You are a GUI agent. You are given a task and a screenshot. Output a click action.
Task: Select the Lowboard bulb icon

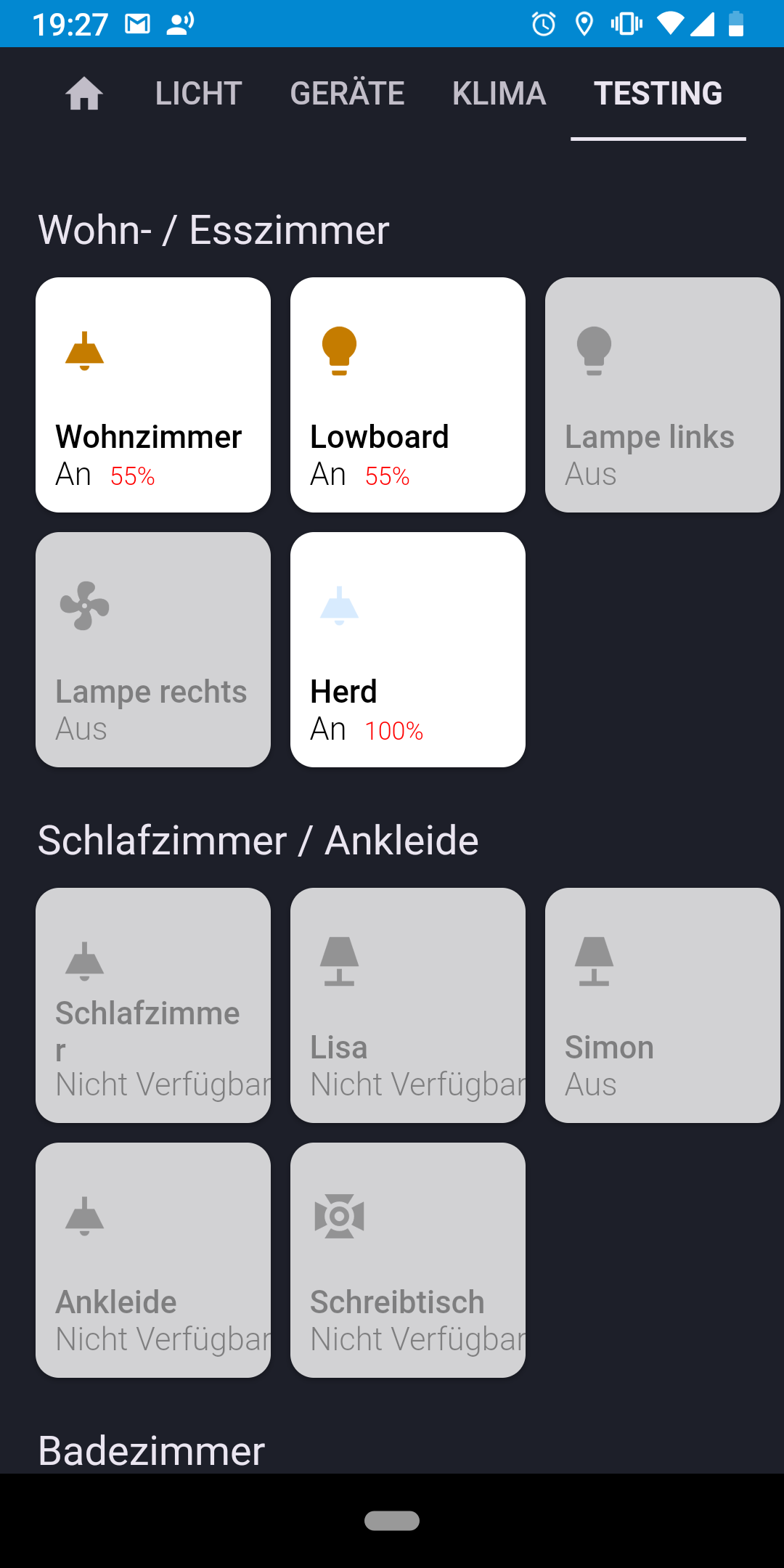click(339, 349)
